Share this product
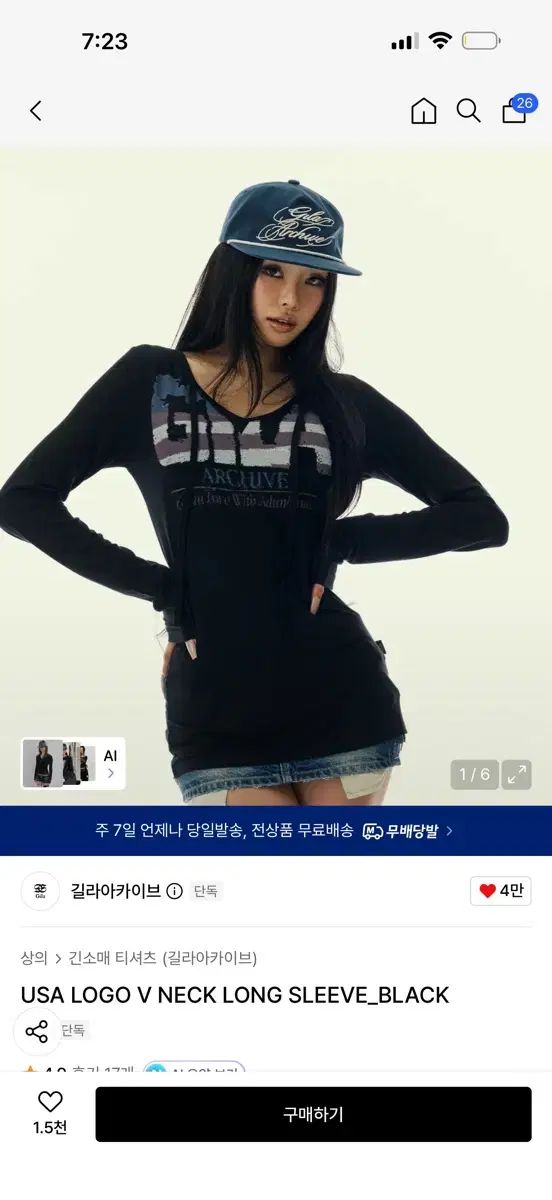 point(37,1032)
